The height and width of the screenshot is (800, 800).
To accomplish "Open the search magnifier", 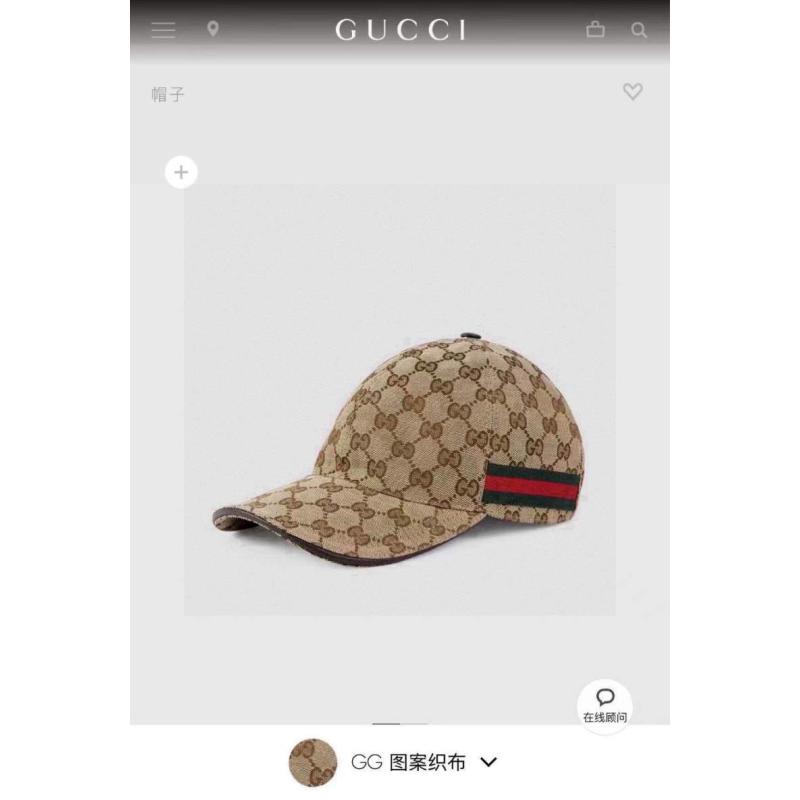I will (639, 30).
